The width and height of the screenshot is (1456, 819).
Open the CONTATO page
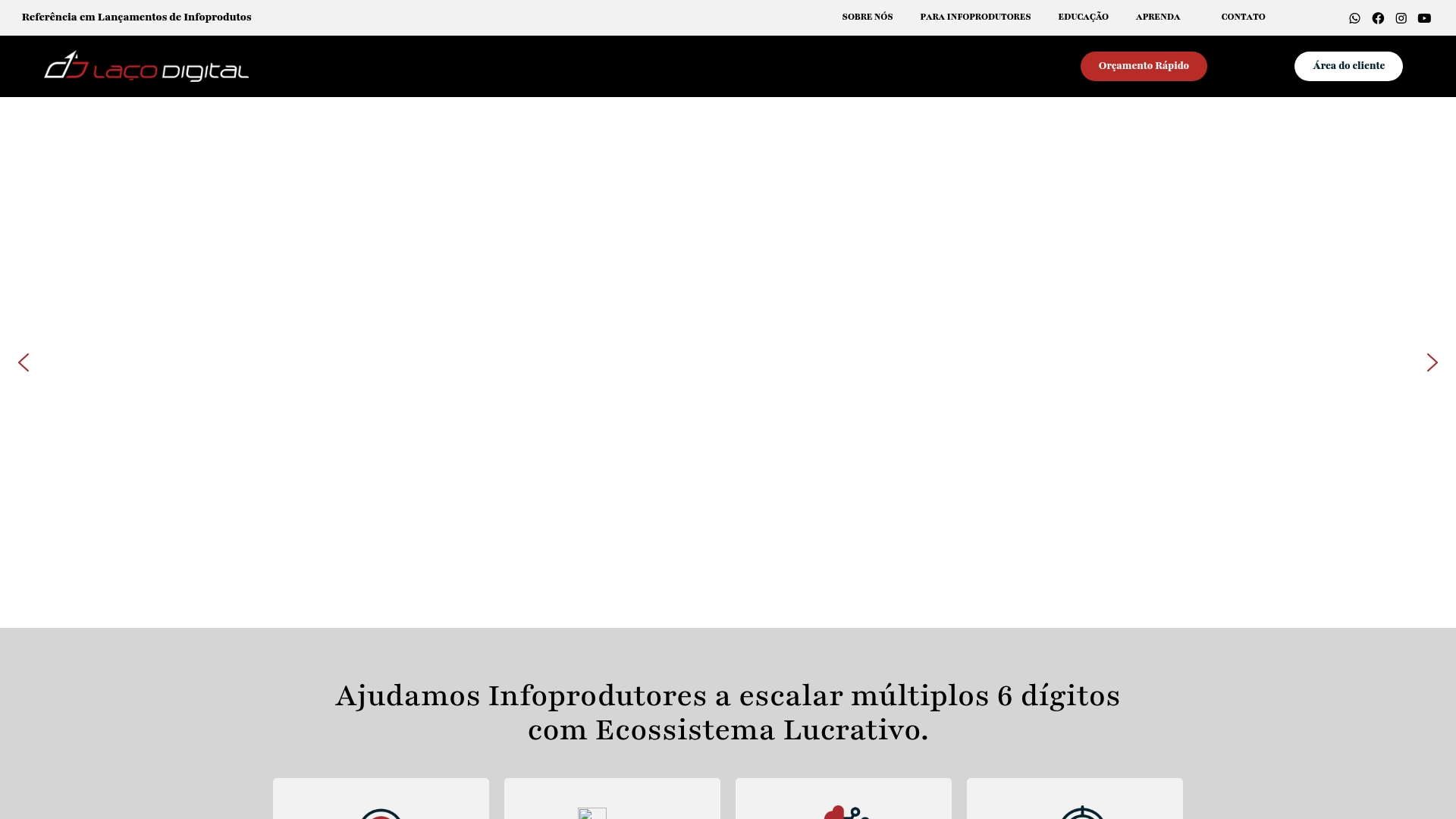click(1243, 17)
